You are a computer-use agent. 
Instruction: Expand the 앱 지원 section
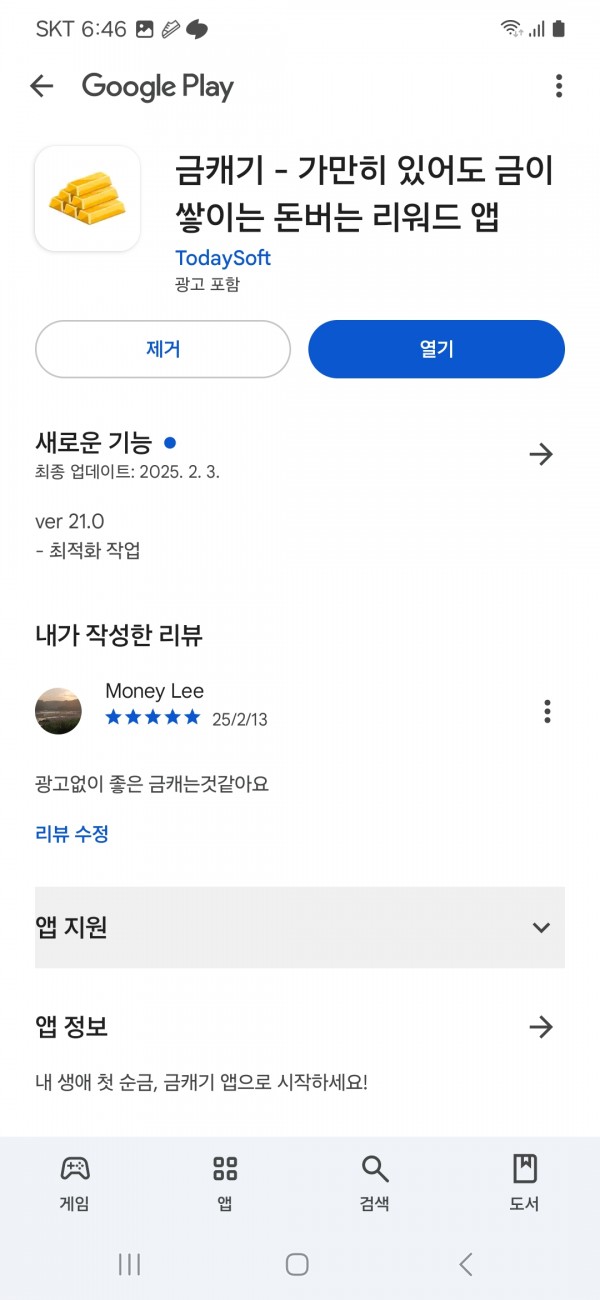[300, 927]
